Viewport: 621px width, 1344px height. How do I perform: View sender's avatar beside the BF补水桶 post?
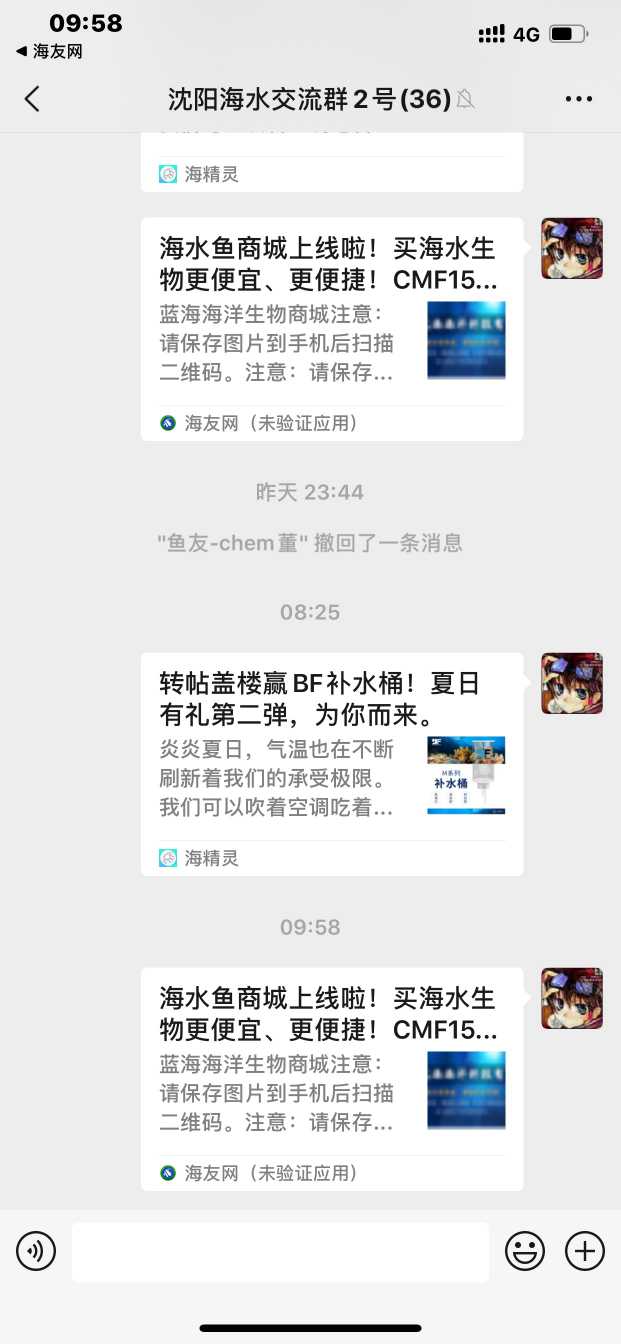tap(572, 684)
